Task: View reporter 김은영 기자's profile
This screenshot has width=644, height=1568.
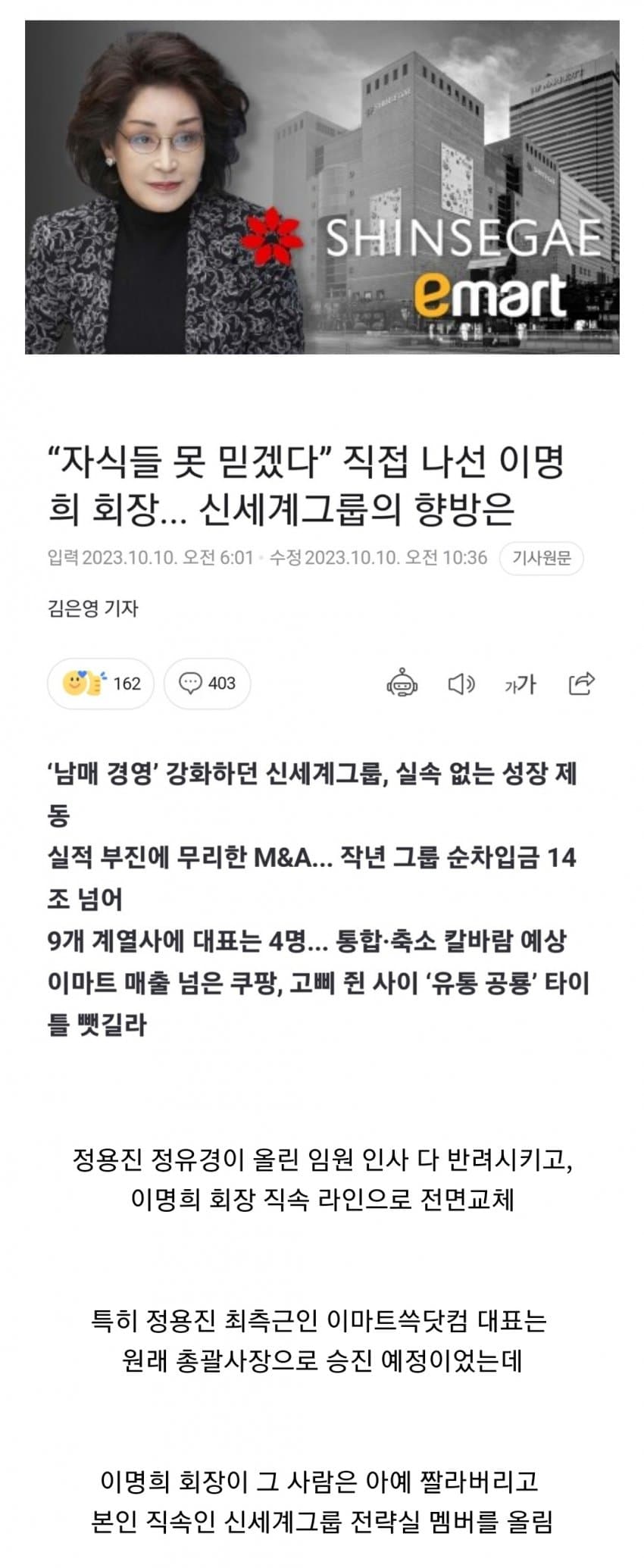Action: click(x=93, y=609)
